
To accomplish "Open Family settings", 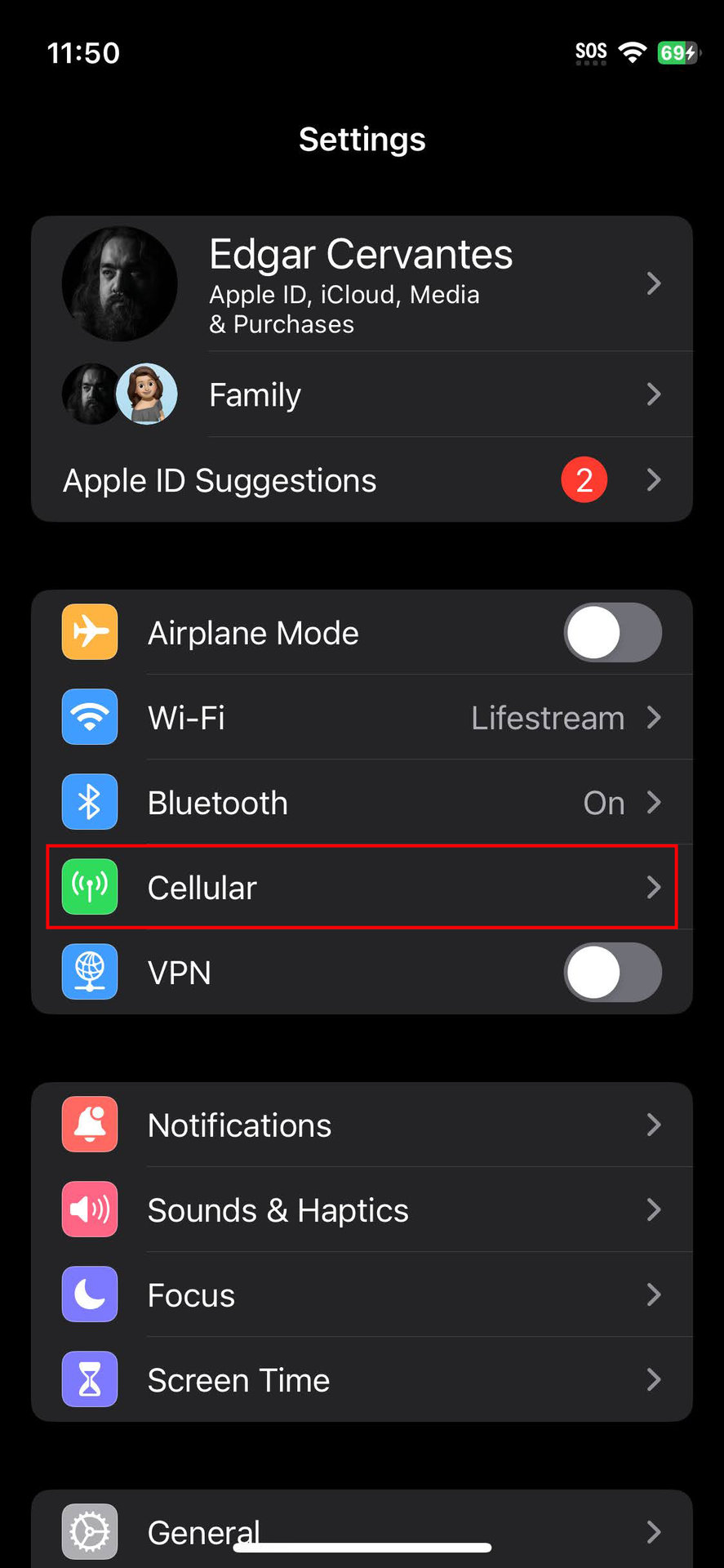I will click(x=361, y=394).
